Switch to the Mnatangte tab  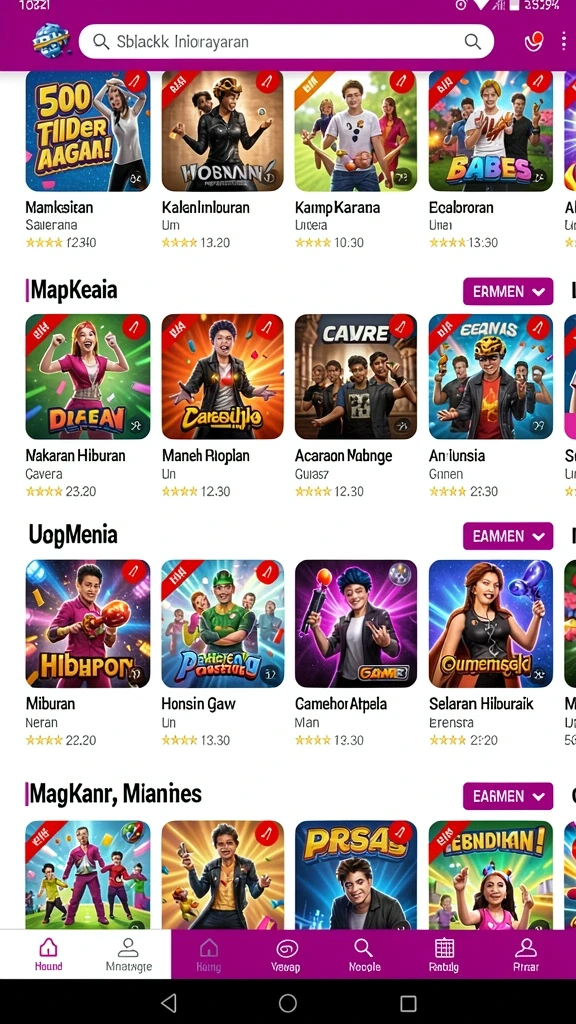pos(129,954)
